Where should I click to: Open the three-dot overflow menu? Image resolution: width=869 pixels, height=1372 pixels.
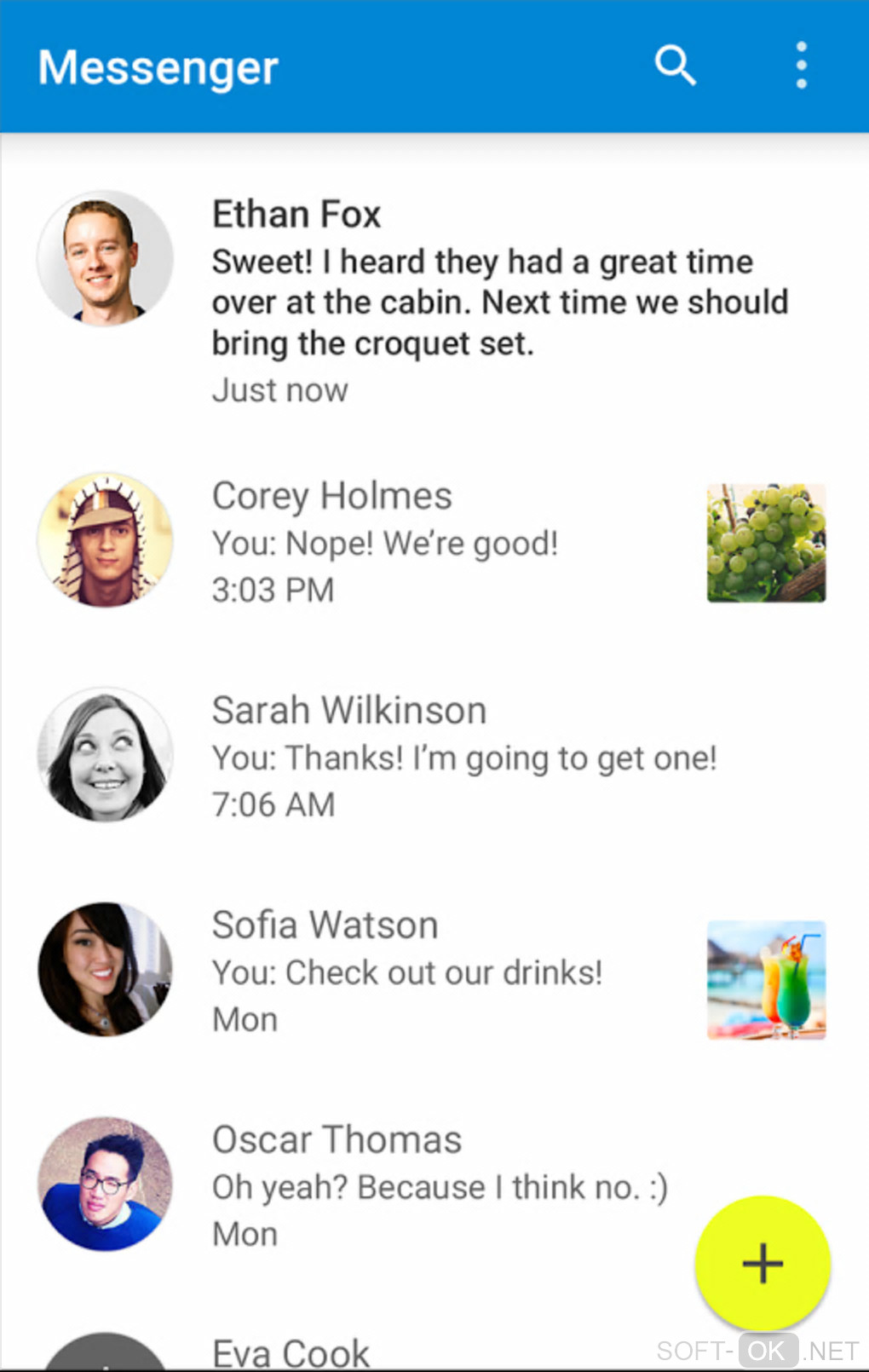click(801, 66)
